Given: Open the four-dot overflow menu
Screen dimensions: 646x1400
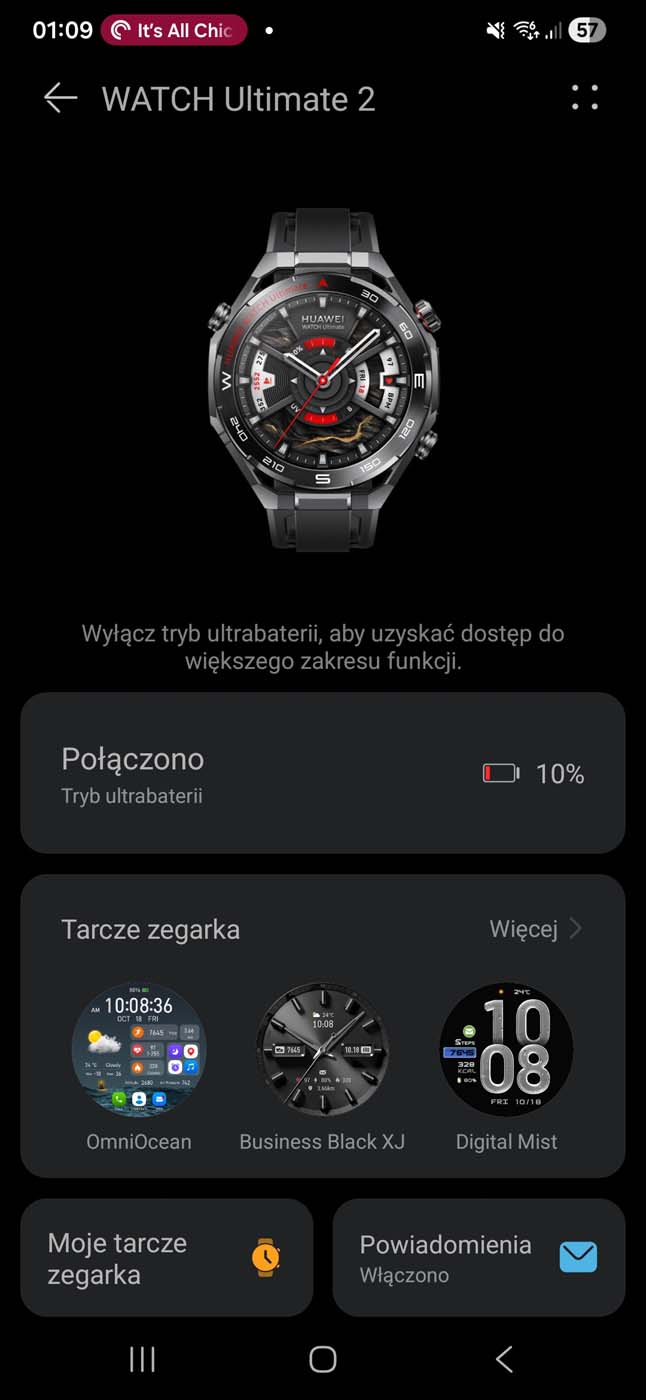Looking at the screenshot, I should (585, 98).
